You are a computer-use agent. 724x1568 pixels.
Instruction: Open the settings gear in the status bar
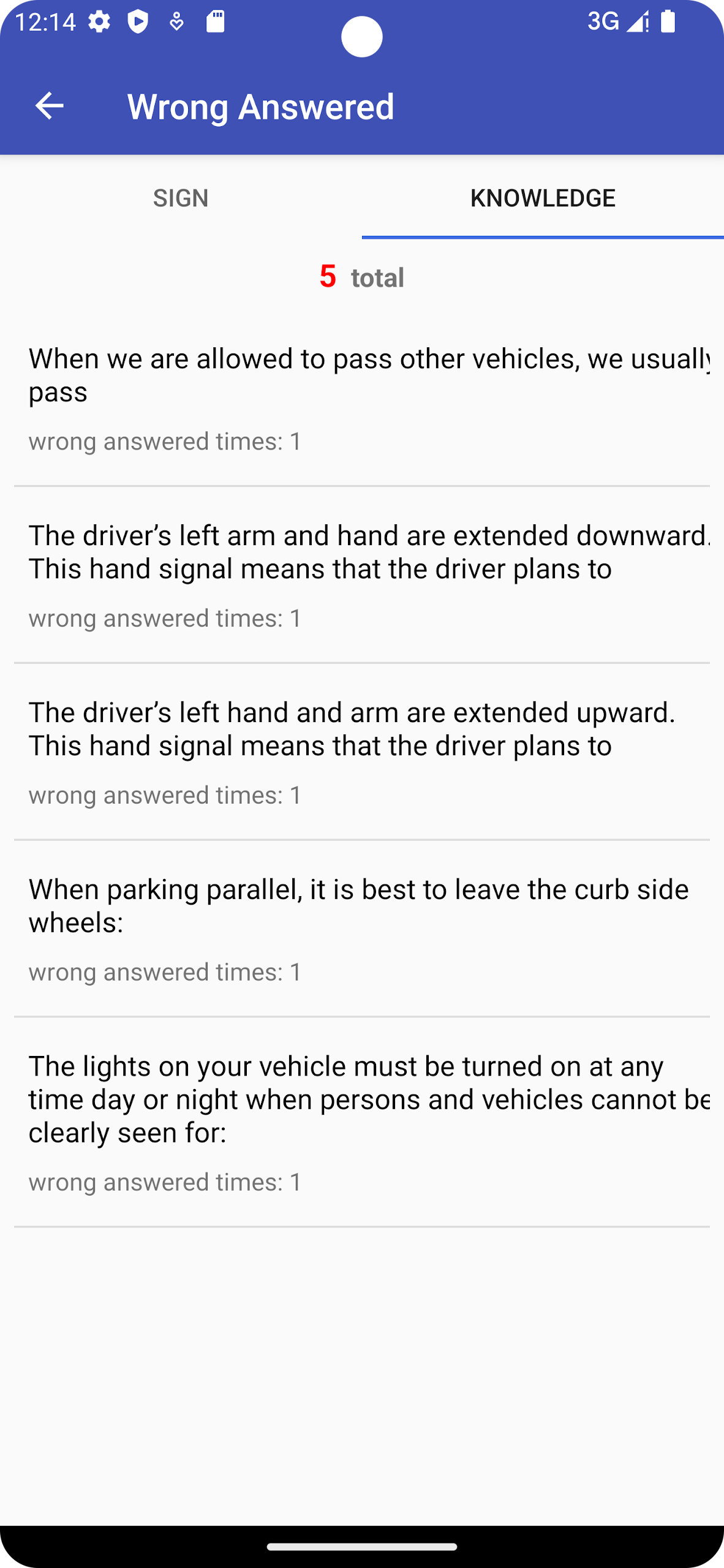pyautogui.click(x=98, y=22)
